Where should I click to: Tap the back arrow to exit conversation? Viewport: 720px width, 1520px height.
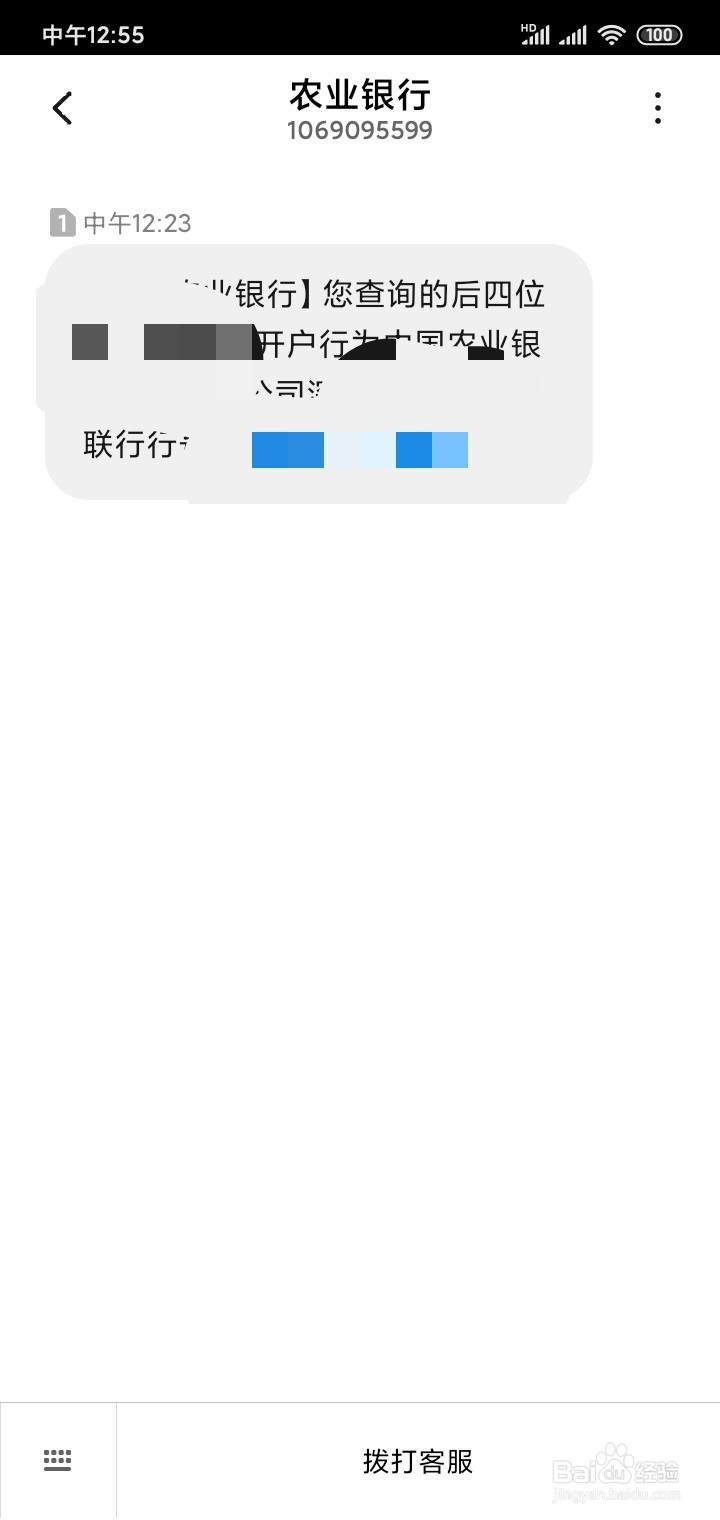click(62, 107)
